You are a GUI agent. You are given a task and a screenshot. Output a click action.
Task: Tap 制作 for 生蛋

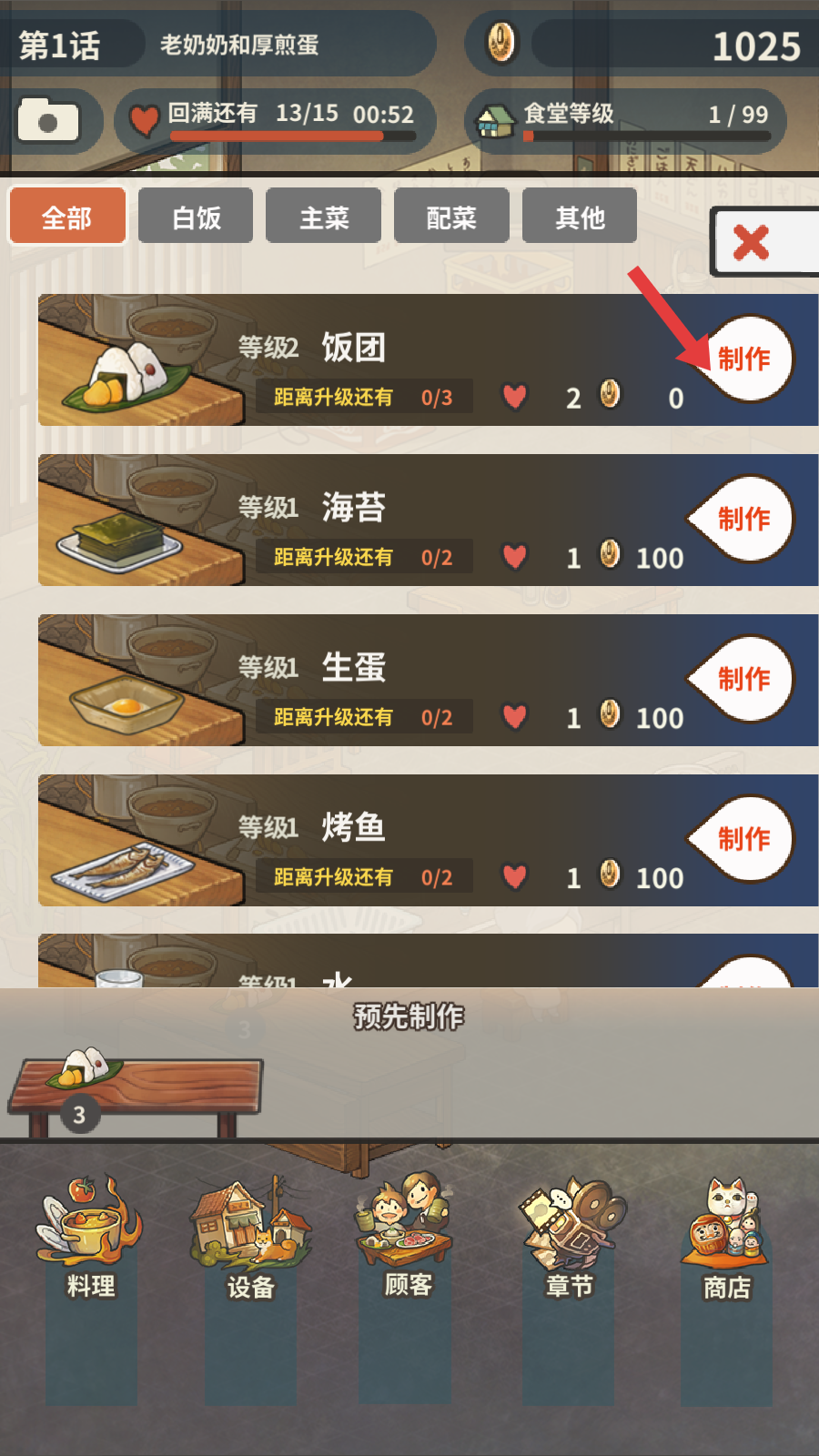tap(743, 679)
